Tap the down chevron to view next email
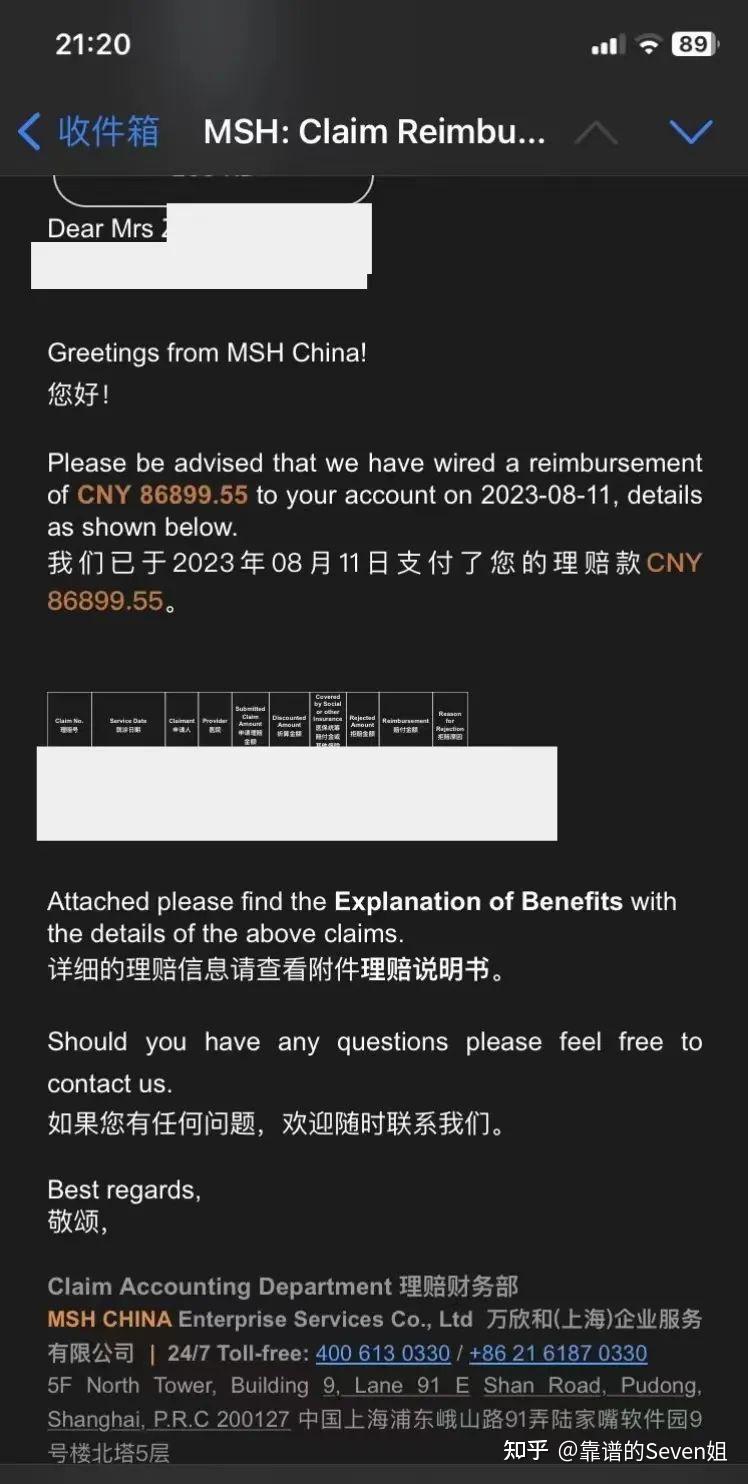748x1484 pixels. 691,131
